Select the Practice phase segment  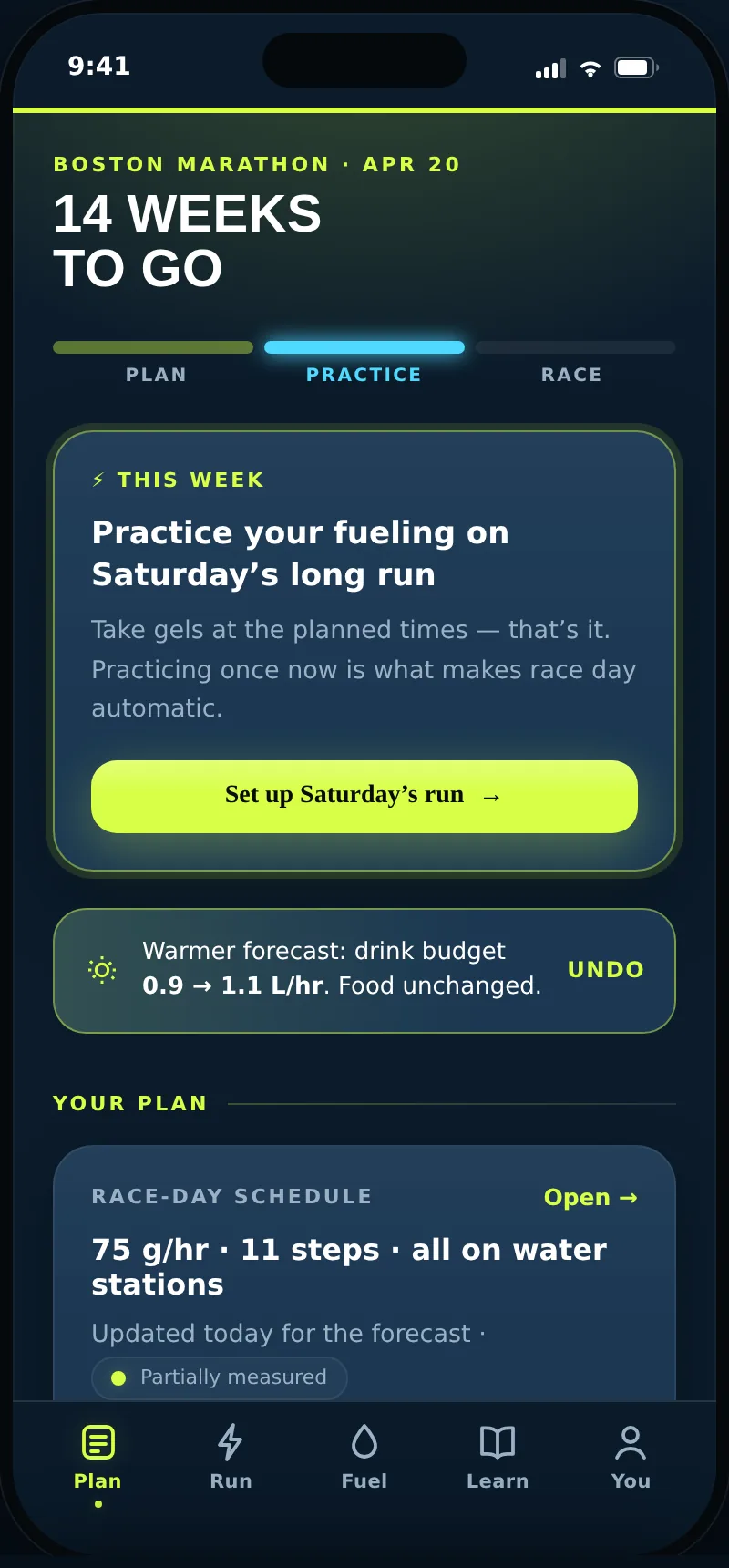(364, 363)
